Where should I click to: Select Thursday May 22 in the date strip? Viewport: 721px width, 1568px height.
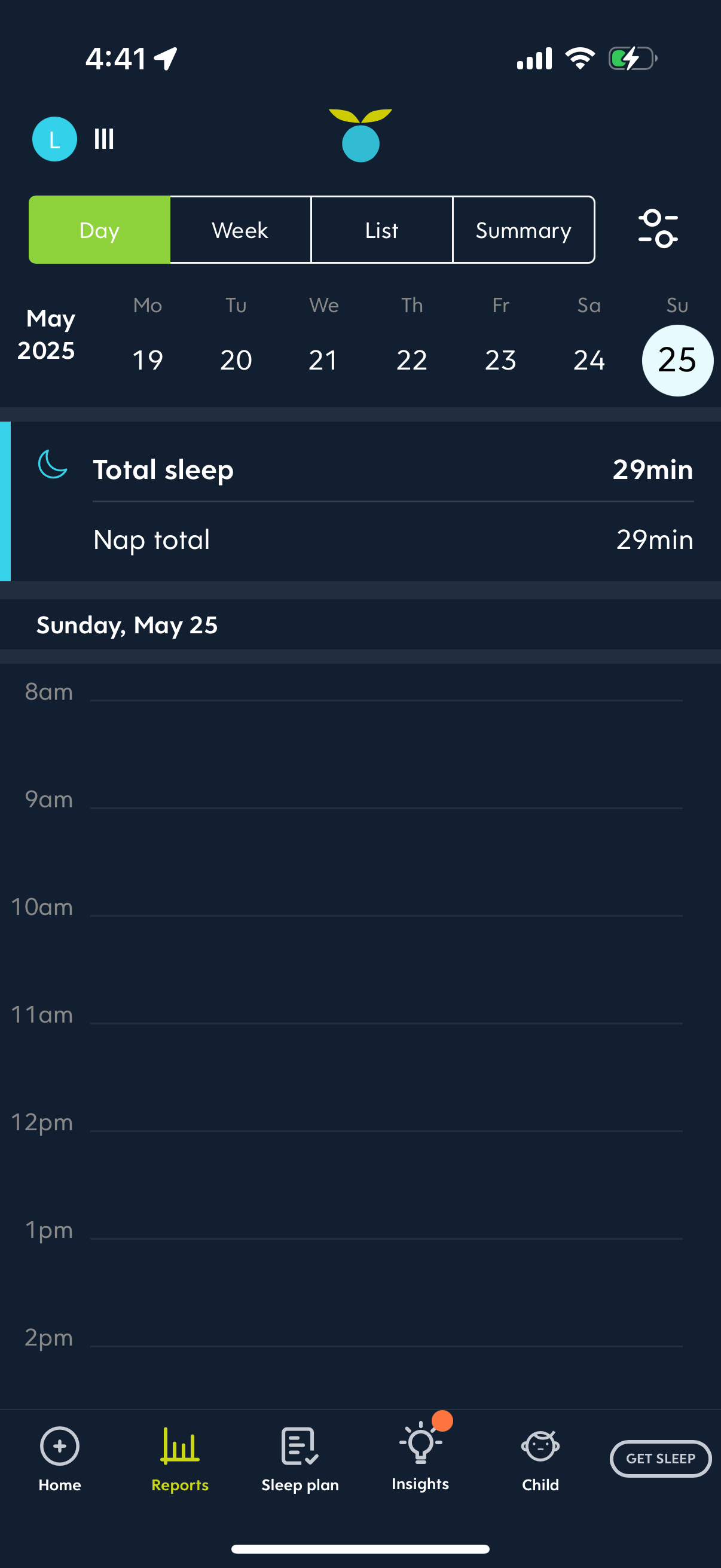(412, 360)
